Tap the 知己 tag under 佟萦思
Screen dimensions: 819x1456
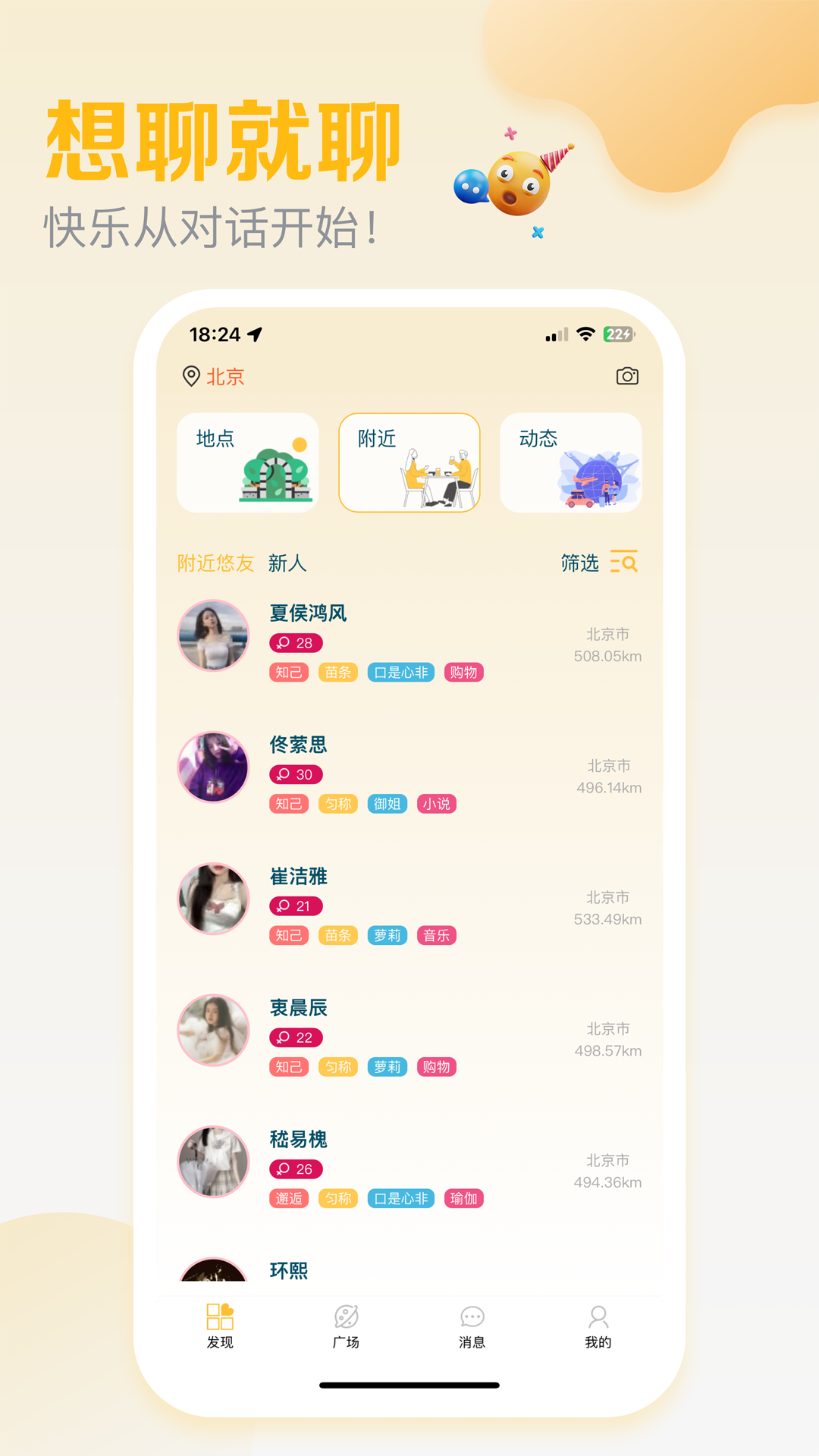[289, 804]
